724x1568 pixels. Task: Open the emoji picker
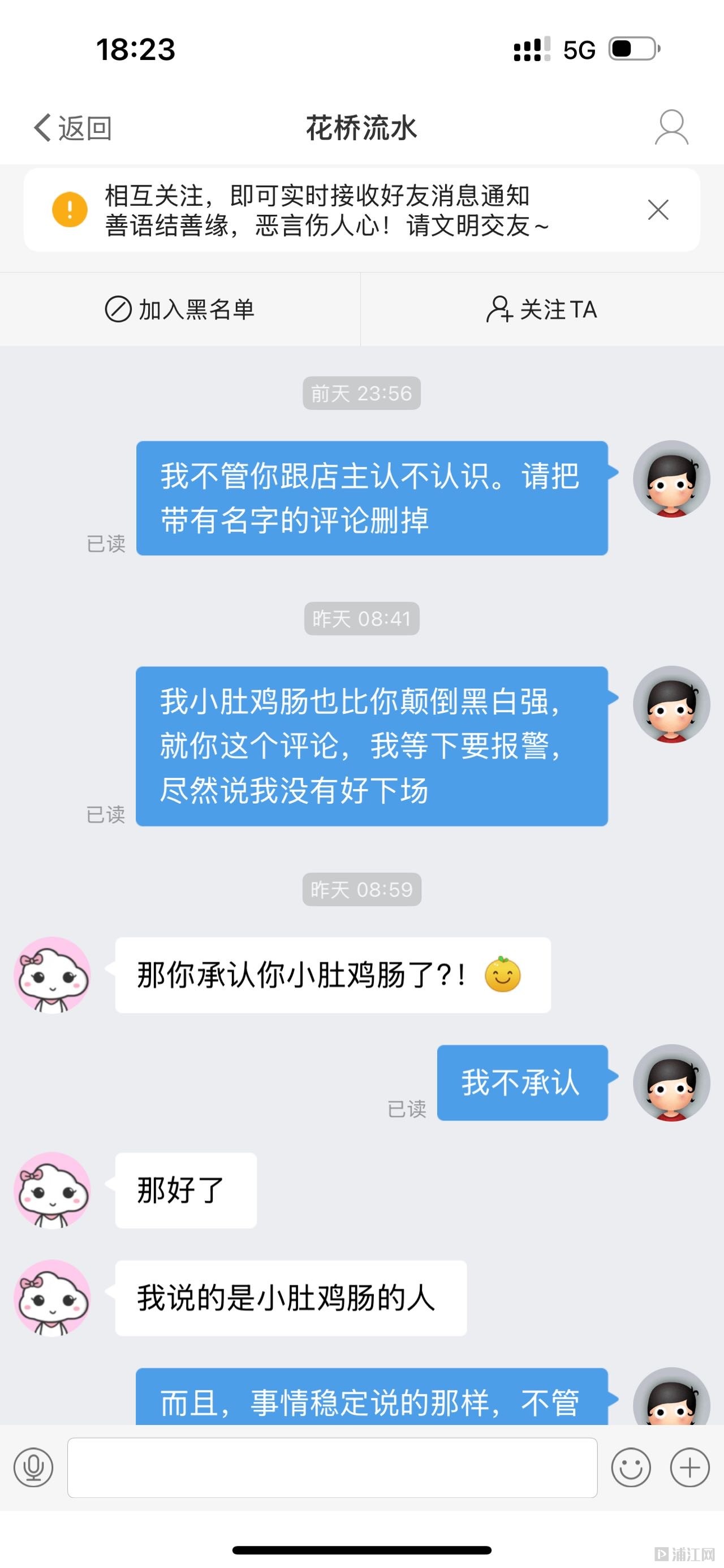pyautogui.click(x=631, y=1467)
